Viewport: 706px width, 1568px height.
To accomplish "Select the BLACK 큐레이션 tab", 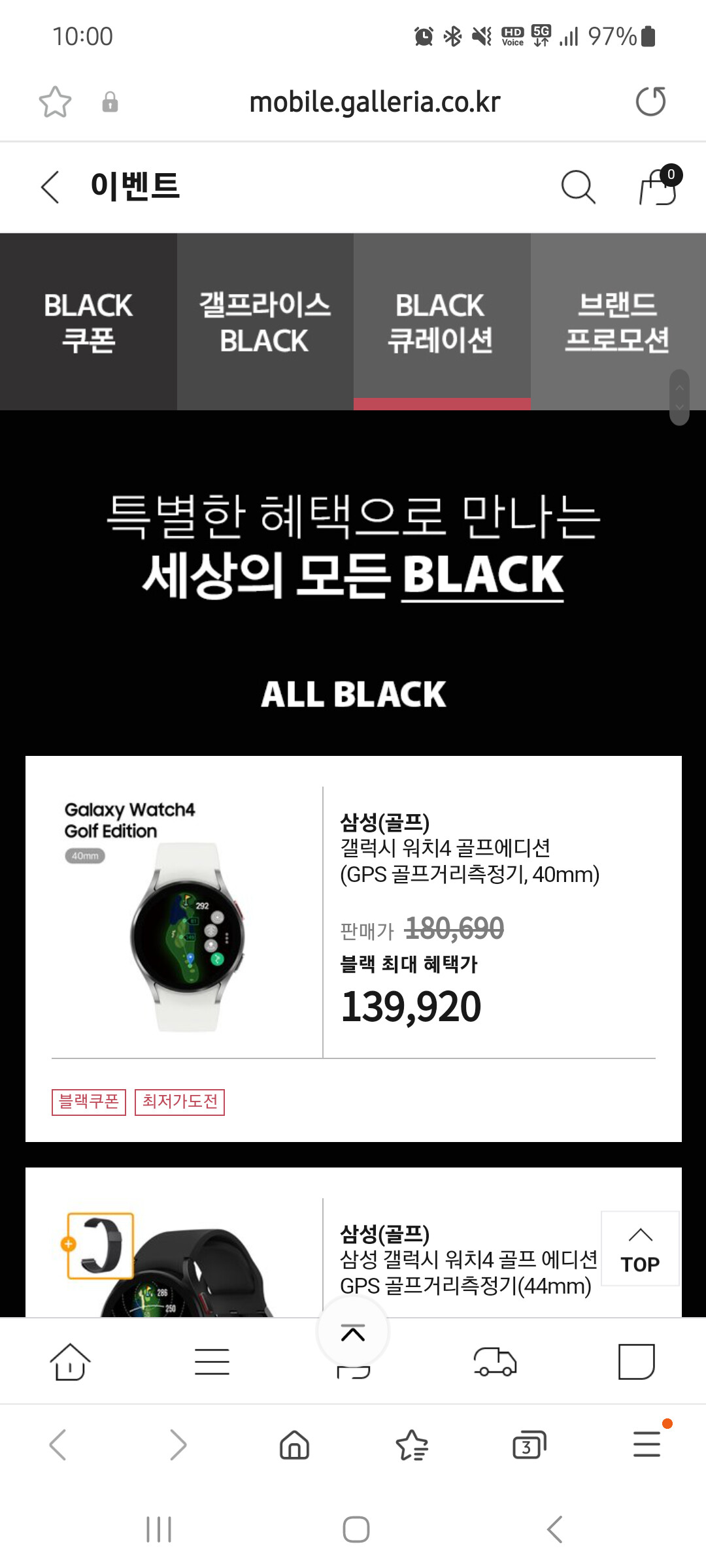I will (x=441, y=322).
